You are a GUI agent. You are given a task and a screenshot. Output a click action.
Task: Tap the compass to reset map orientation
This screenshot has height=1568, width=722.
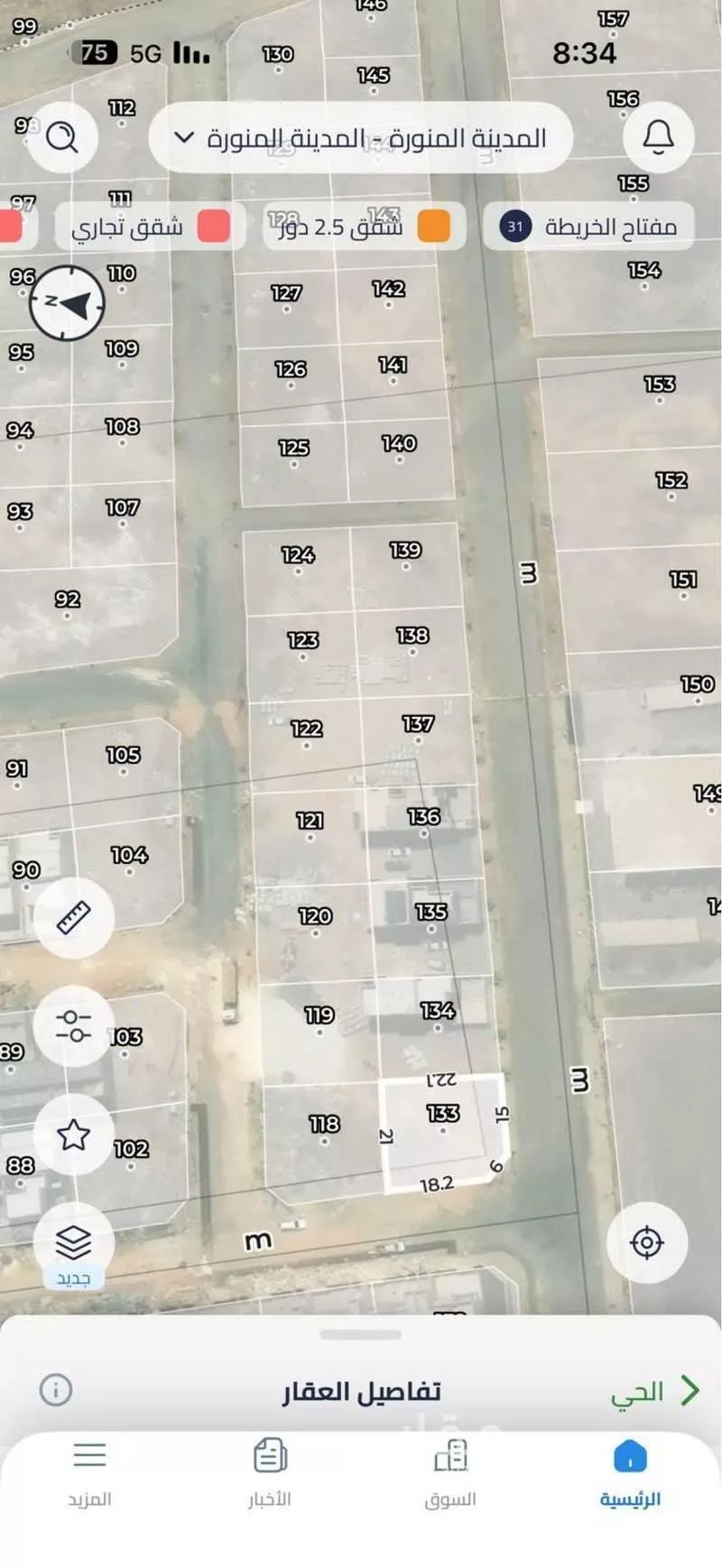tap(69, 303)
